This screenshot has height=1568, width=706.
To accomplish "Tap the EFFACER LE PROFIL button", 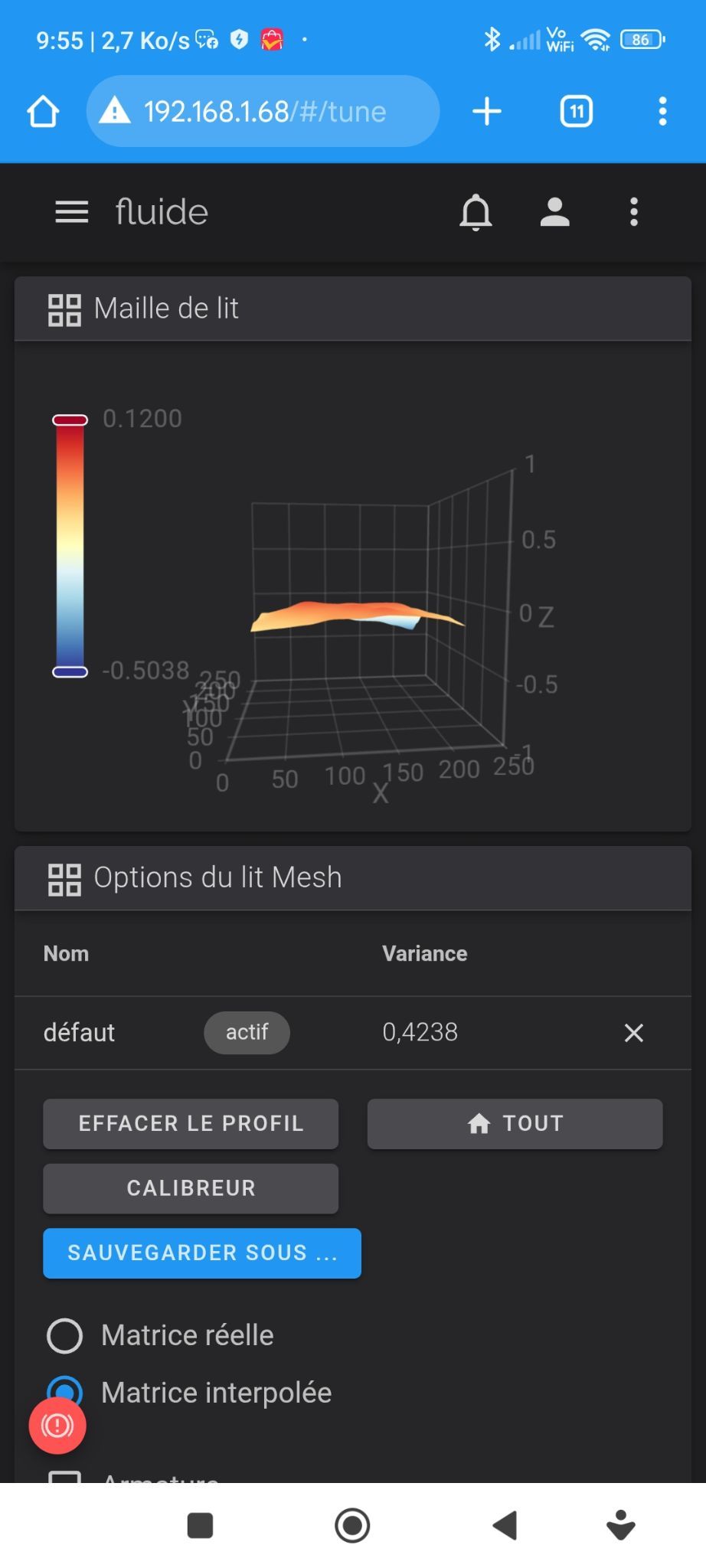I will 191,1123.
